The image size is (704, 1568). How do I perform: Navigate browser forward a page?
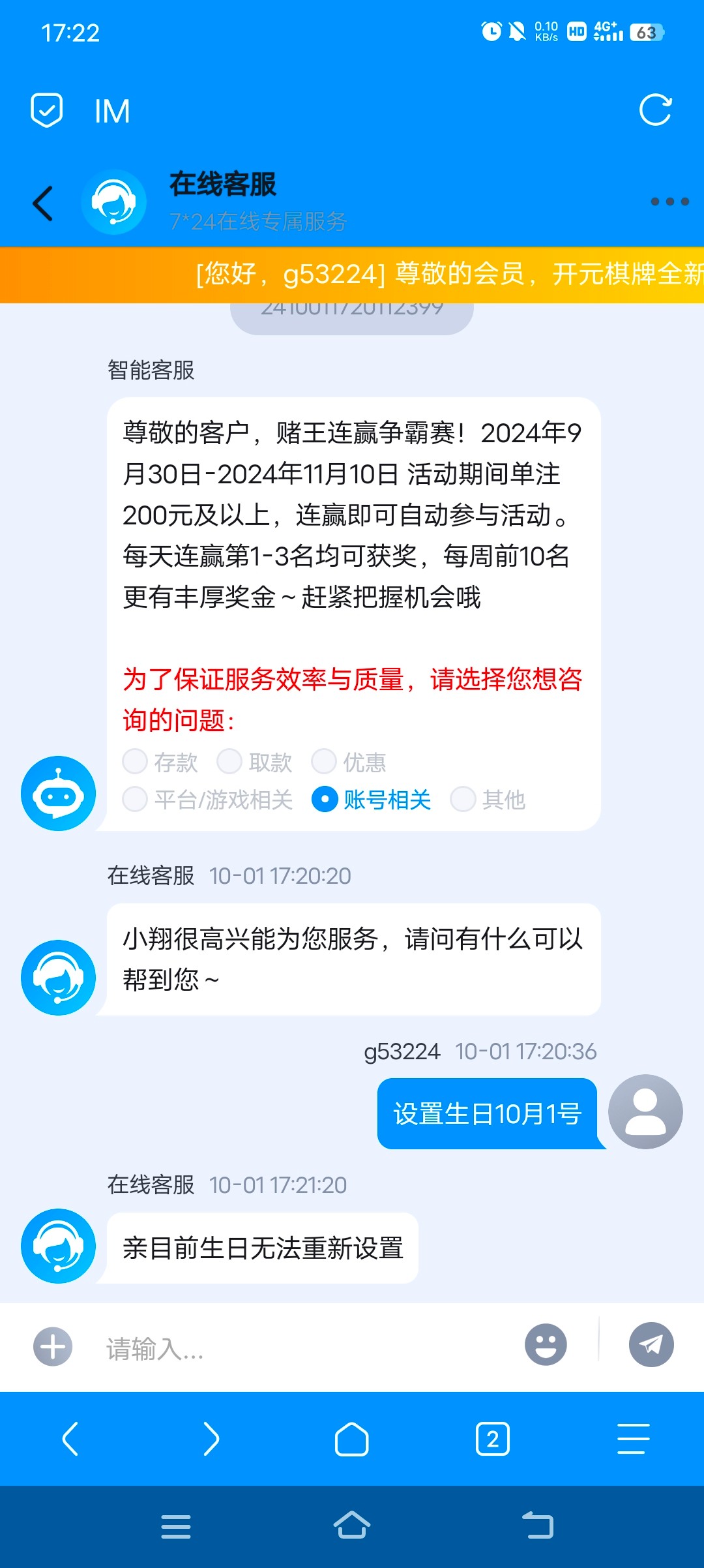coord(211,1439)
